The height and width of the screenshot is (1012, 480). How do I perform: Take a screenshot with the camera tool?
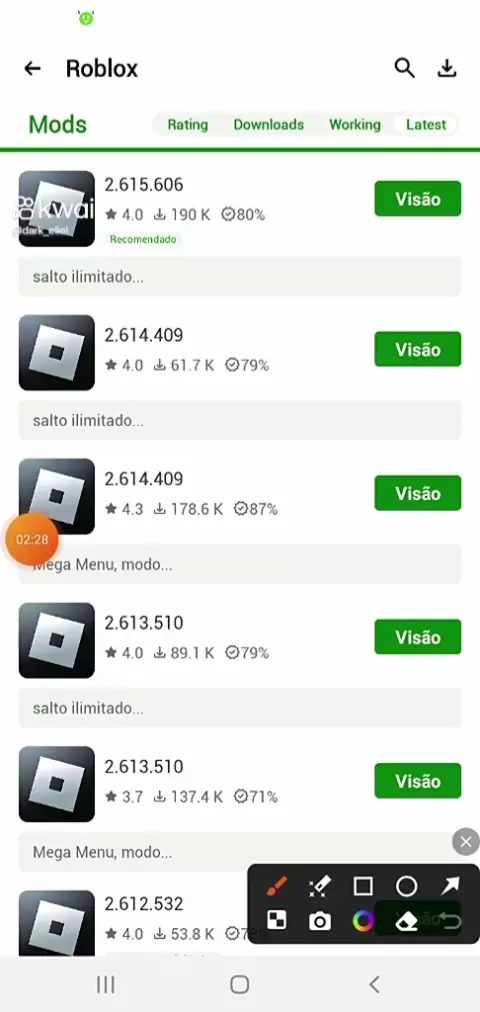pyautogui.click(x=320, y=922)
